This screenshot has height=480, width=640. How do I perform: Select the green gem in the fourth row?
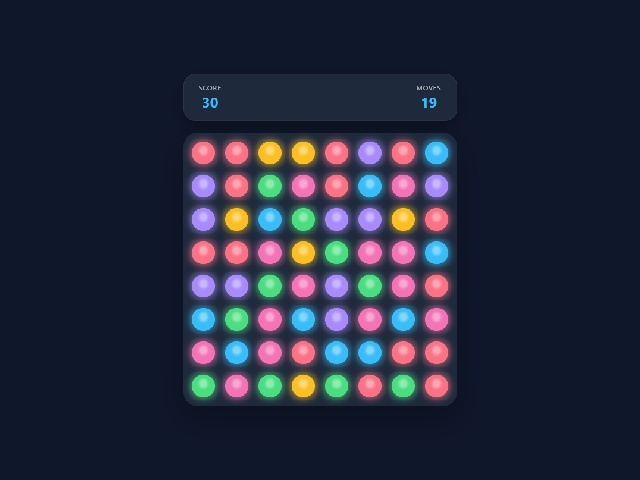pyautogui.click(x=337, y=252)
